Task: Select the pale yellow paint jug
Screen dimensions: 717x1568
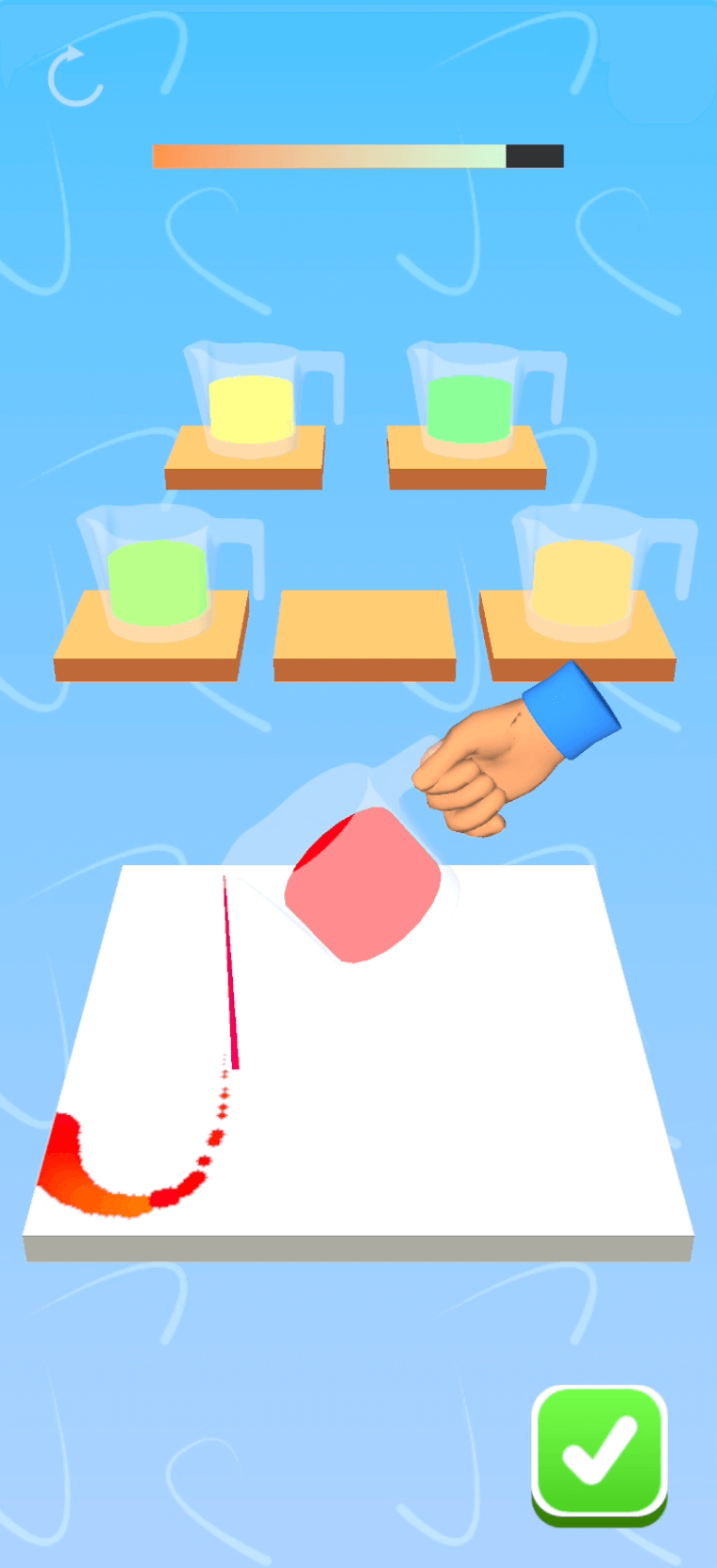Action: (260, 400)
